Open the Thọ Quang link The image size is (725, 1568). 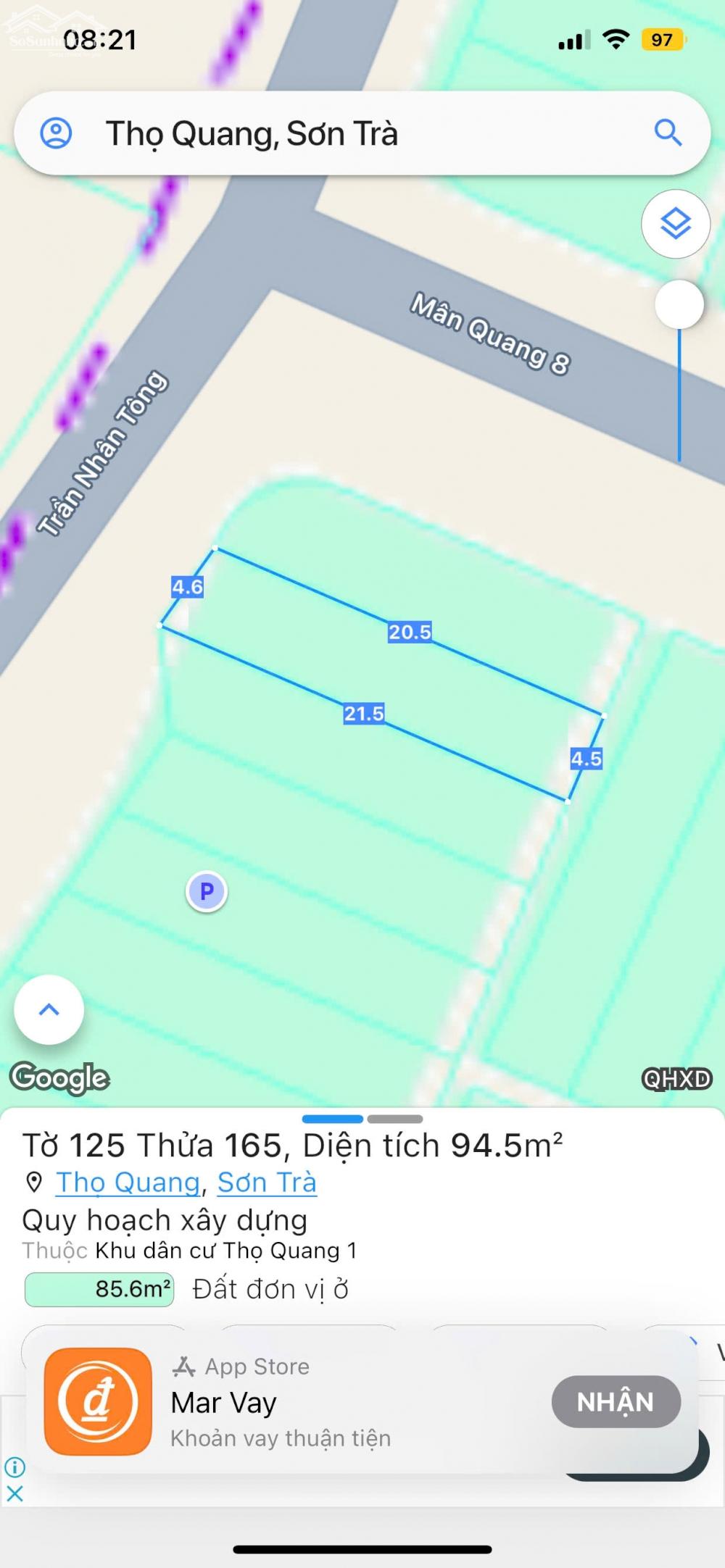(x=128, y=1183)
